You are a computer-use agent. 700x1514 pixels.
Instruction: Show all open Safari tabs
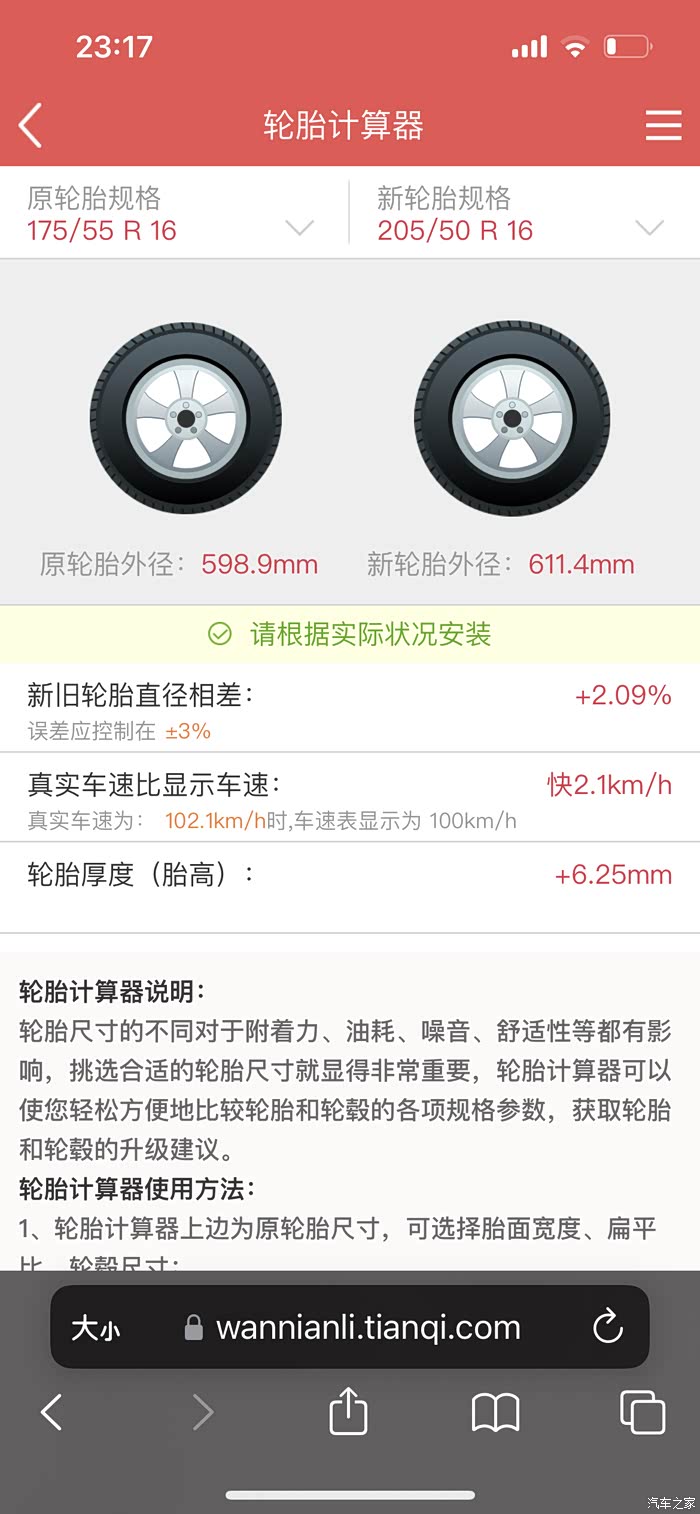pos(642,1413)
